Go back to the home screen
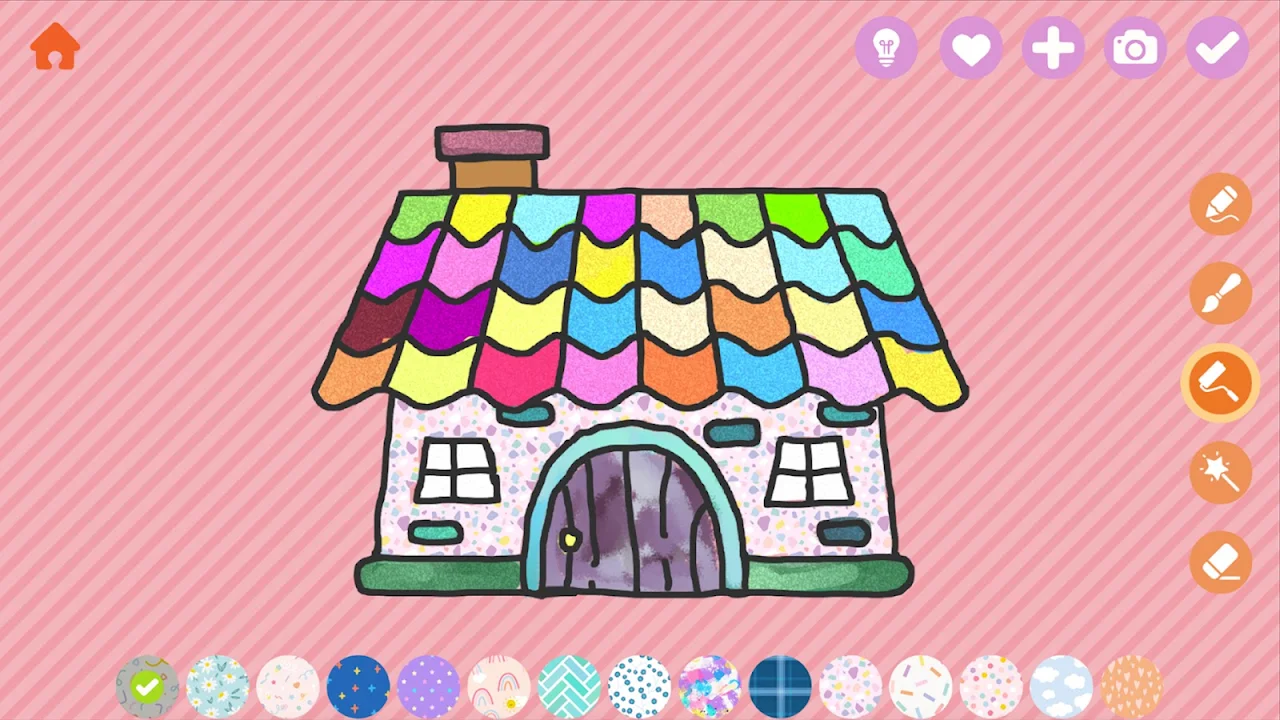The height and width of the screenshot is (720, 1280). coord(55,47)
